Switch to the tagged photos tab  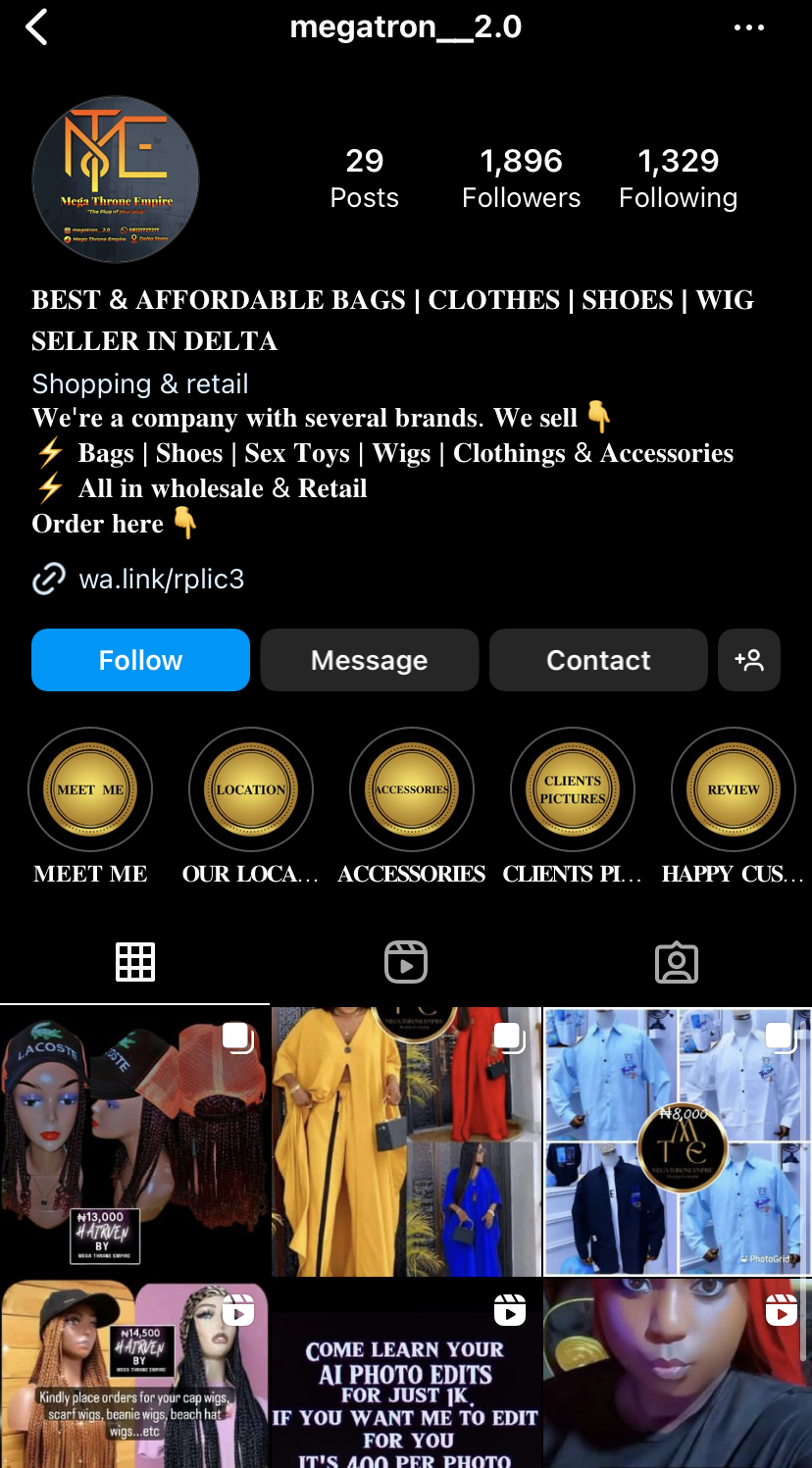[677, 962]
